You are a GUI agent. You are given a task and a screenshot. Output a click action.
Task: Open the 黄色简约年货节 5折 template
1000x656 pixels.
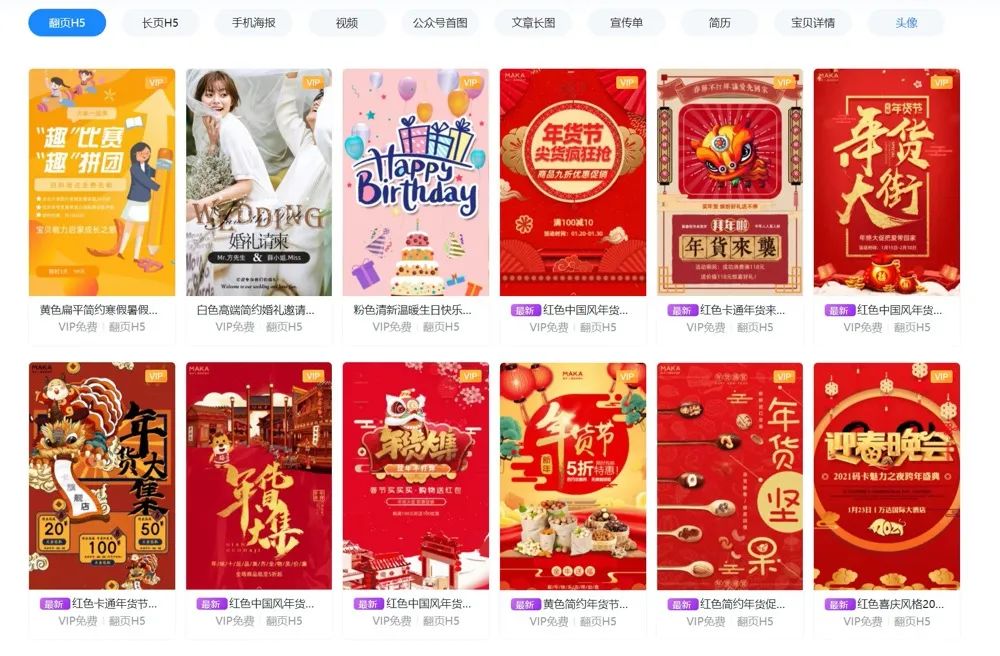(x=573, y=476)
